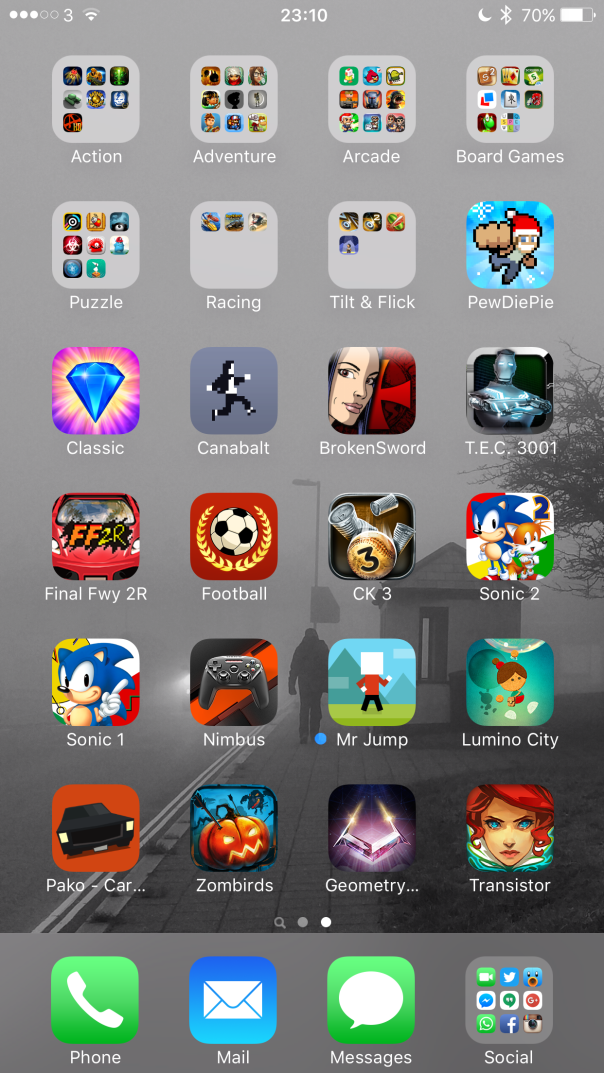Open the Board Games folder

[510, 99]
